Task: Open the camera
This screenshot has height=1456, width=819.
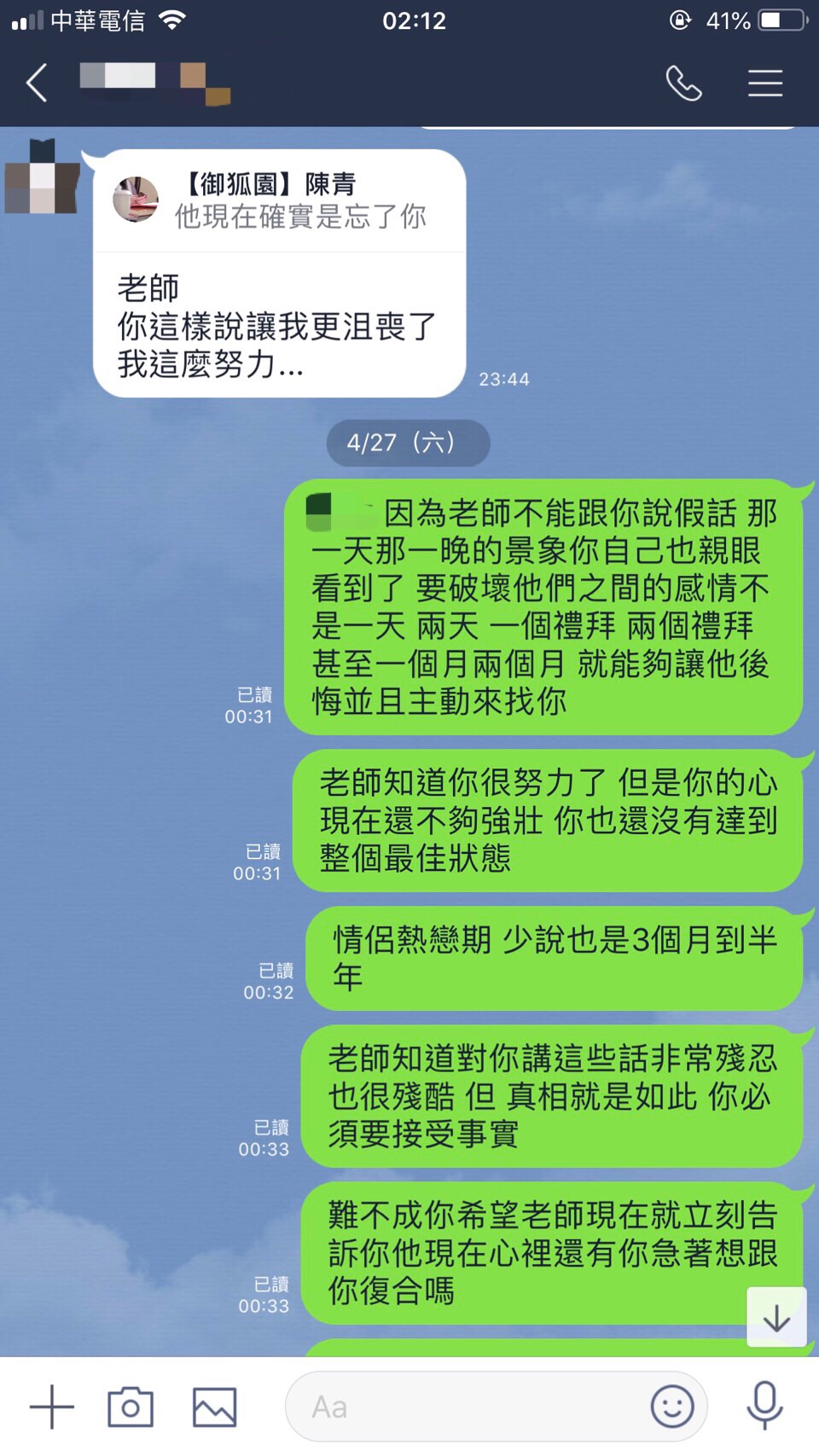Action: 131,1407
